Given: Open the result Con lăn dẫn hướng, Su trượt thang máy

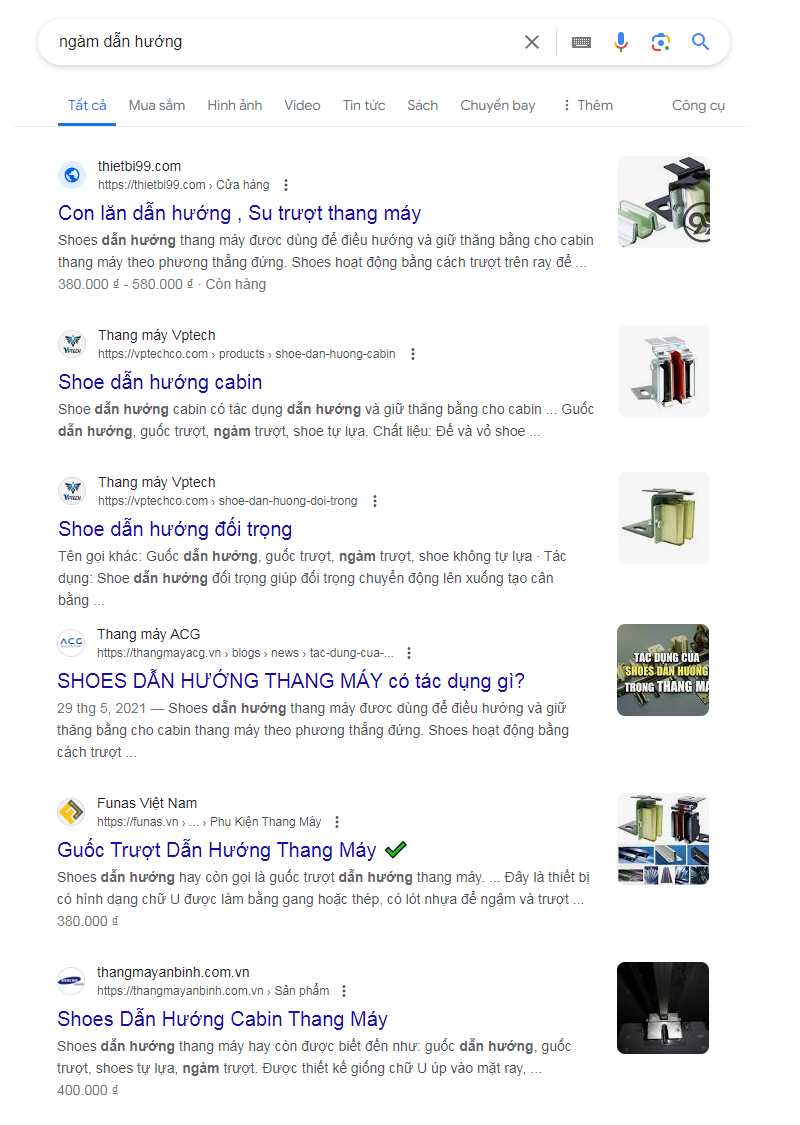Looking at the screenshot, I should (239, 213).
